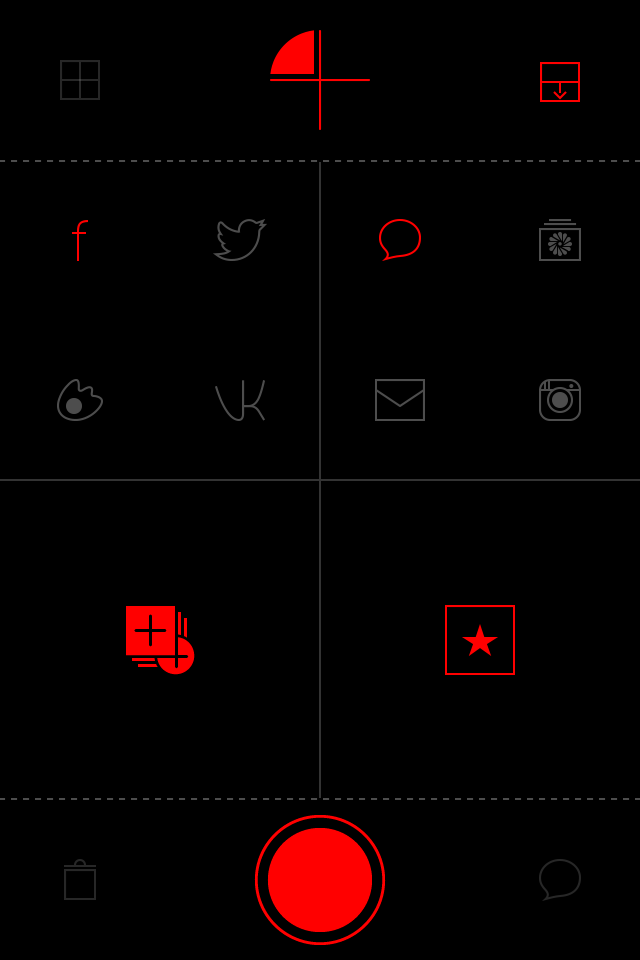The height and width of the screenshot is (960, 640).
Task: Share to Instagram
Action: 560,400
